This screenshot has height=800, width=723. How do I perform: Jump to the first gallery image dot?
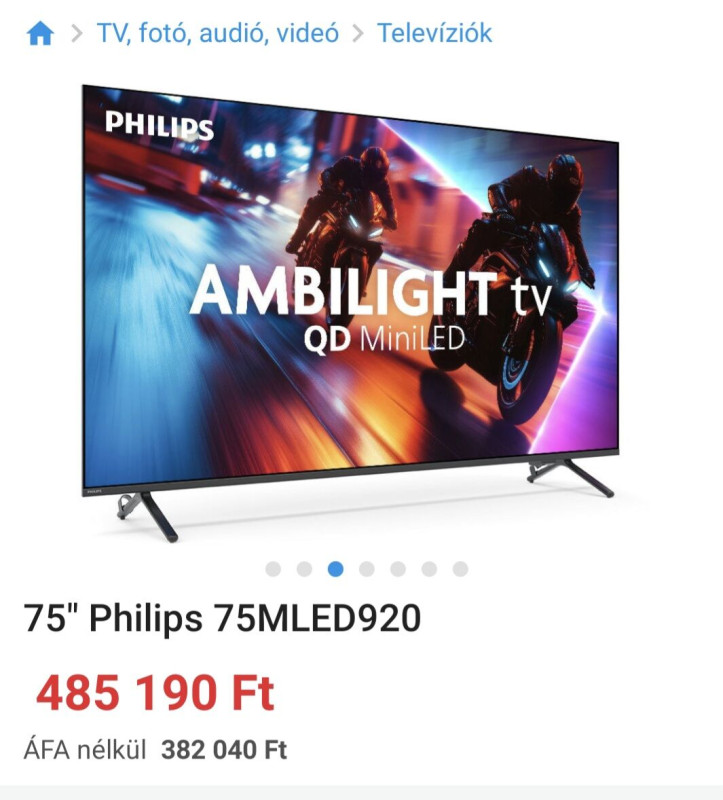[273, 569]
